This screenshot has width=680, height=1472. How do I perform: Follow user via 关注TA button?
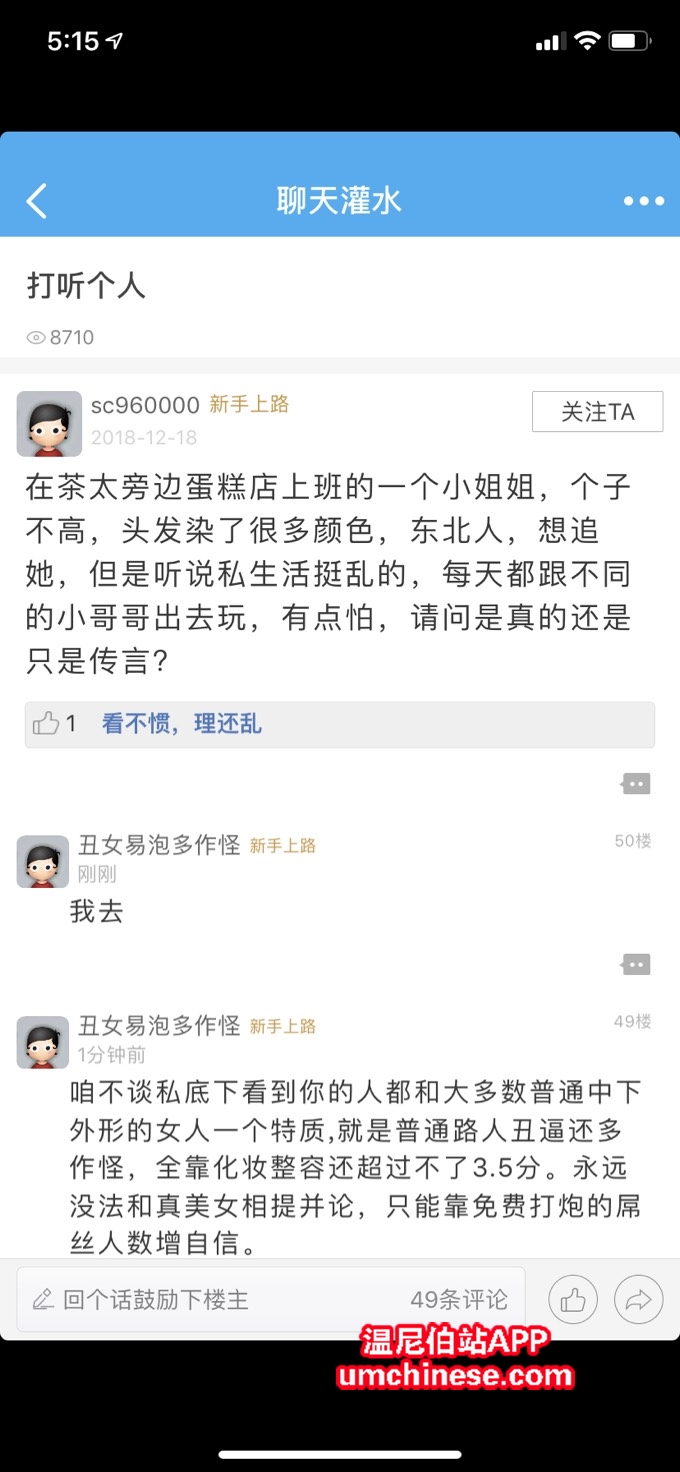(x=597, y=411)
